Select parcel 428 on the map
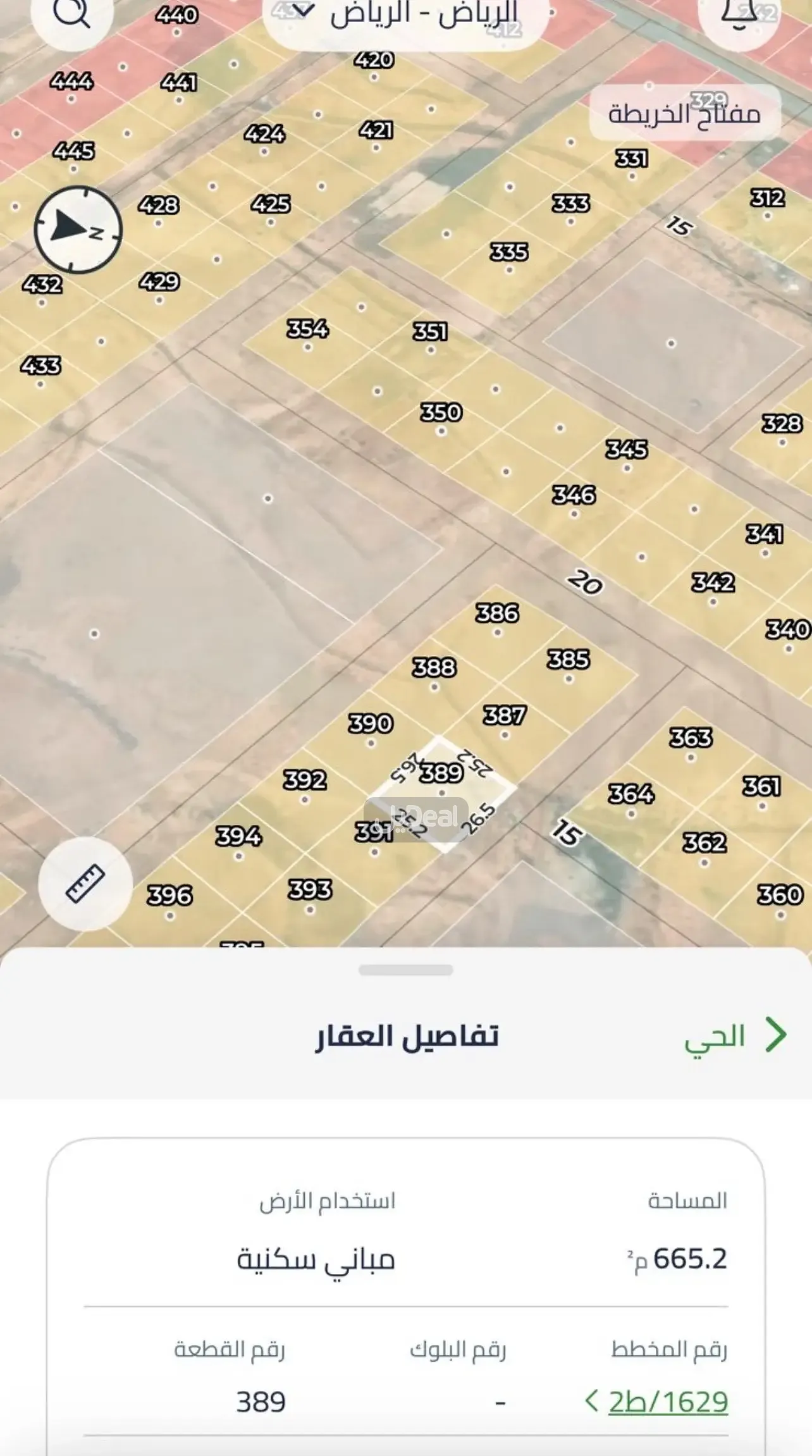 point(158,207)
